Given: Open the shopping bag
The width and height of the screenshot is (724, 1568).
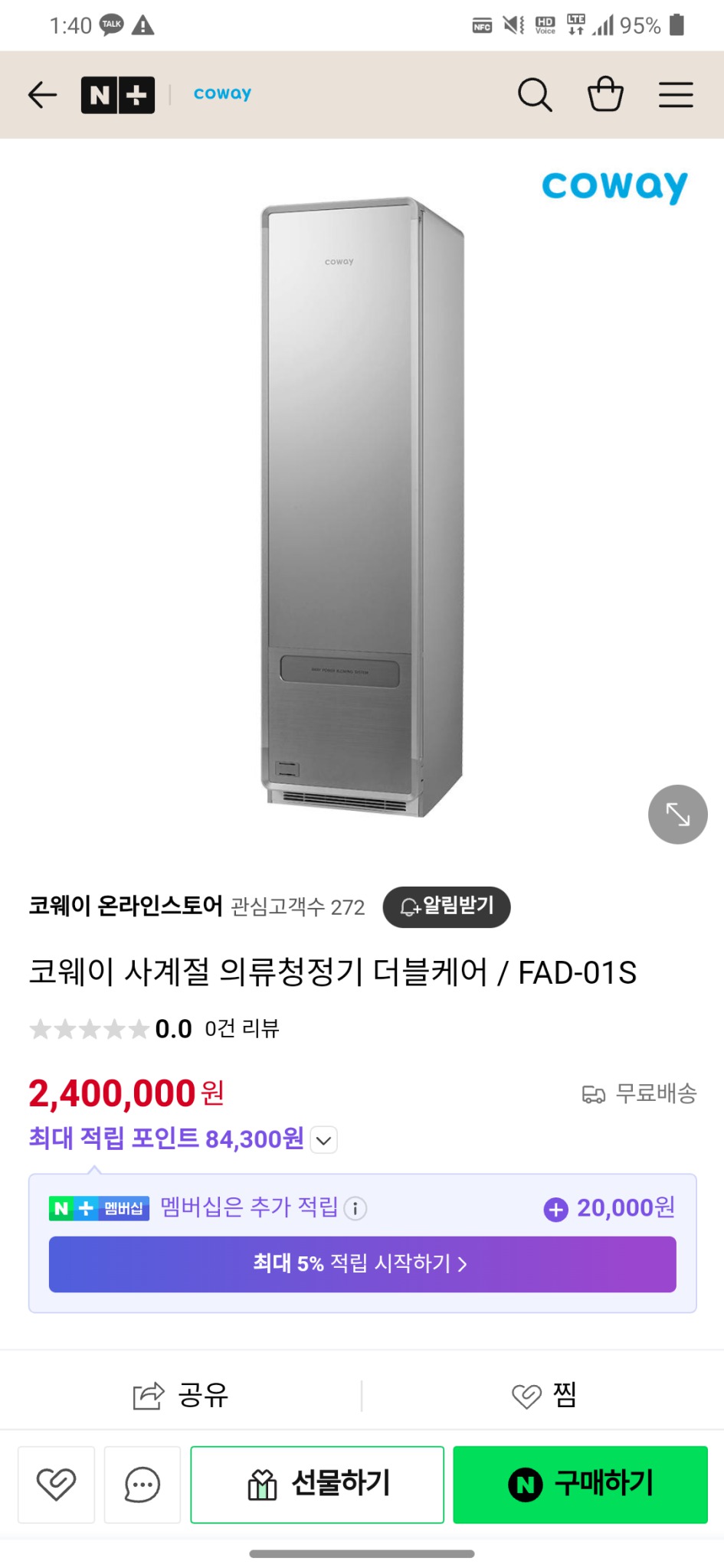Looking at the screenshot, I should pyautogui.click(x=606, y=94).
